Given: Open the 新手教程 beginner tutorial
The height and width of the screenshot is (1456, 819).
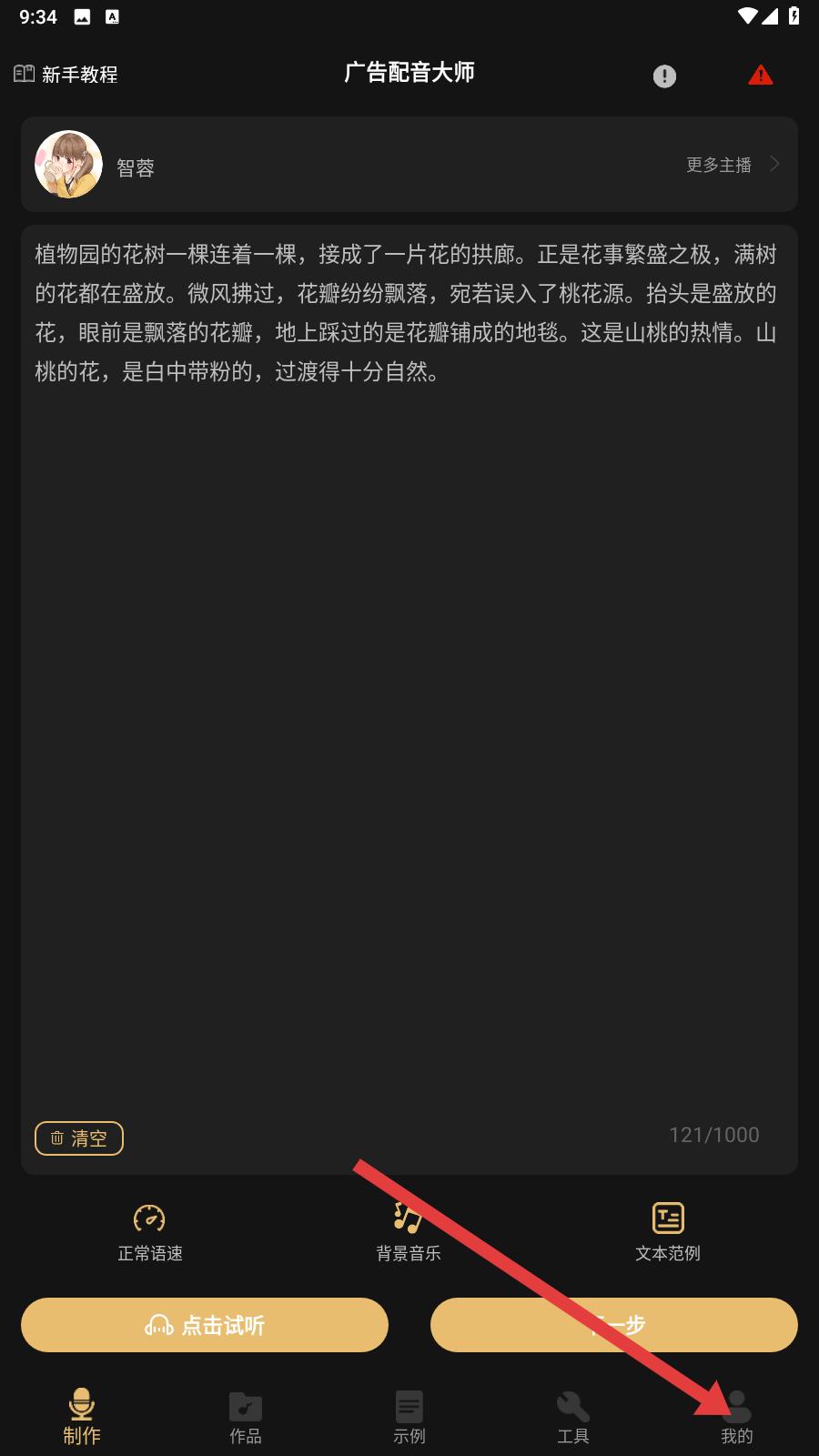Looking at the screenshot, I should (66, 75).
